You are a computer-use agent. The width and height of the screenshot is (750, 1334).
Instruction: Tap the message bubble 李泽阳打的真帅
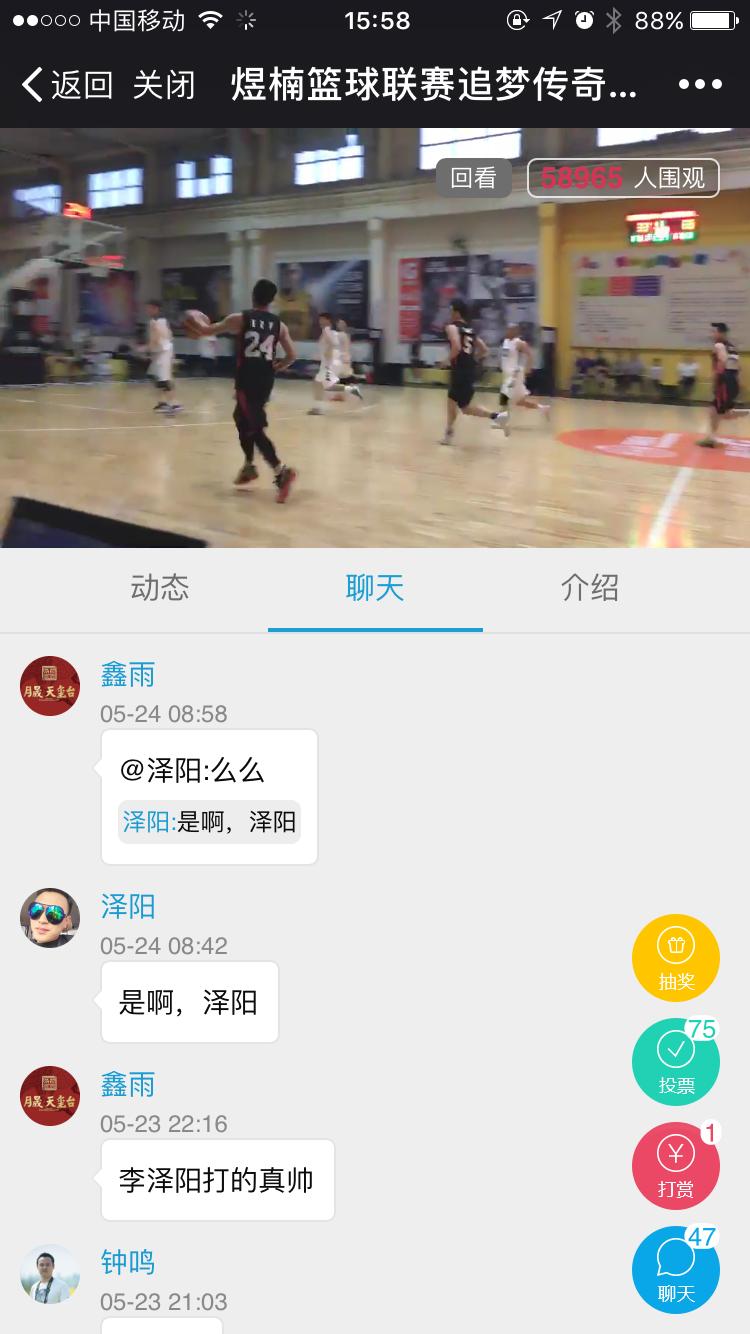[217, 1180]
